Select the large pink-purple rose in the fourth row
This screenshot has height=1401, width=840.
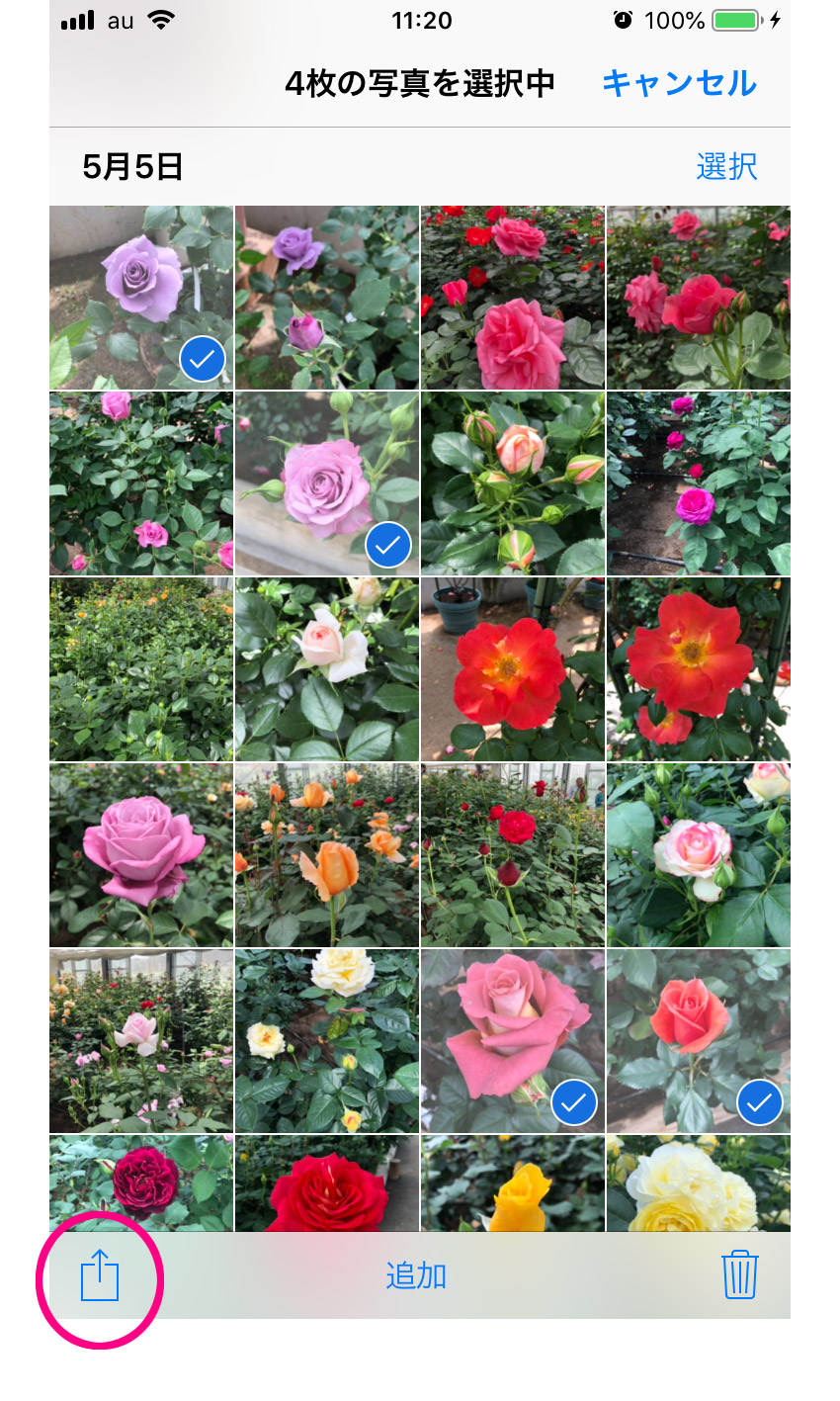coord(141,854)
